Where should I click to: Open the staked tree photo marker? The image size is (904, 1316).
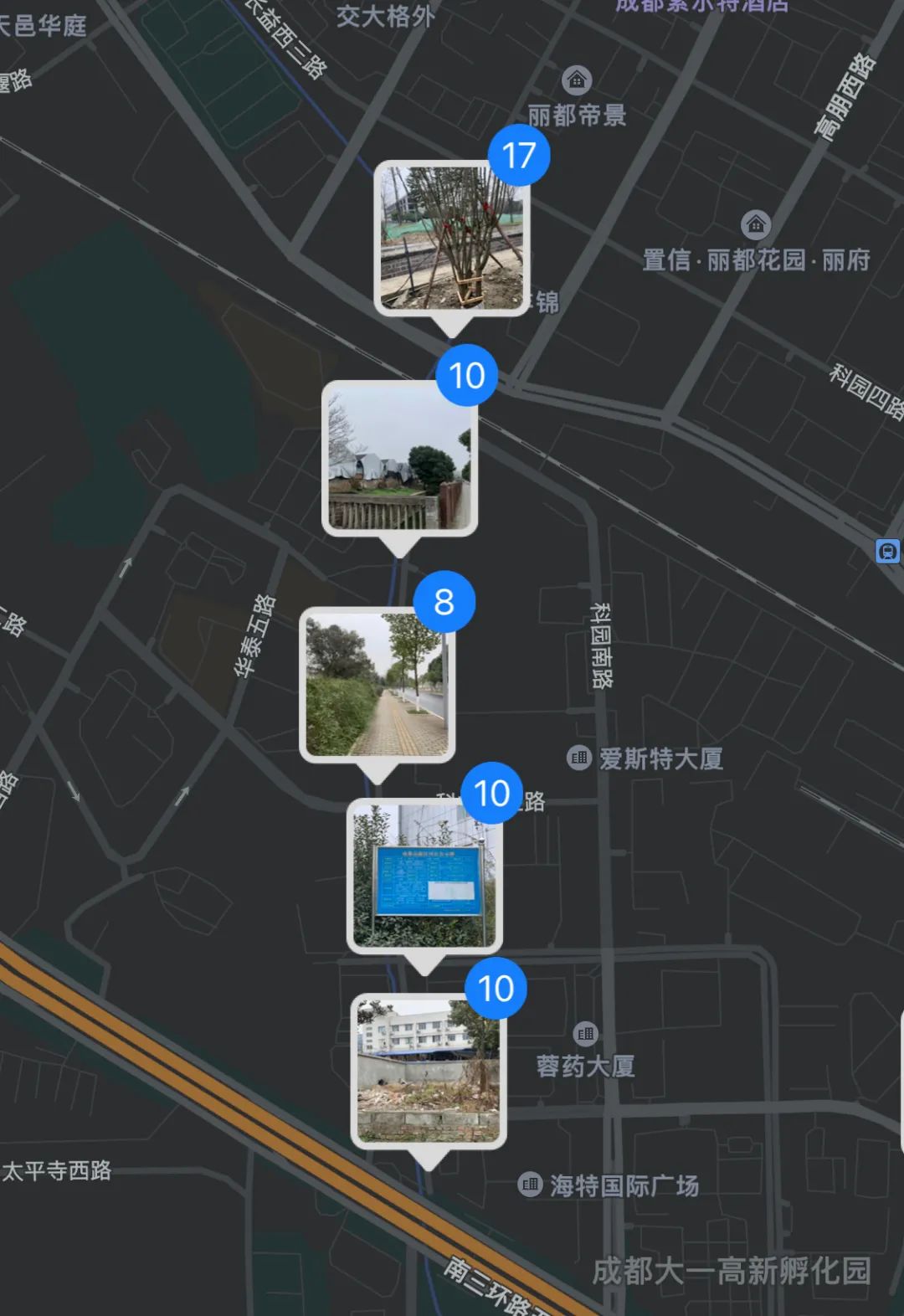pos(453,237)
